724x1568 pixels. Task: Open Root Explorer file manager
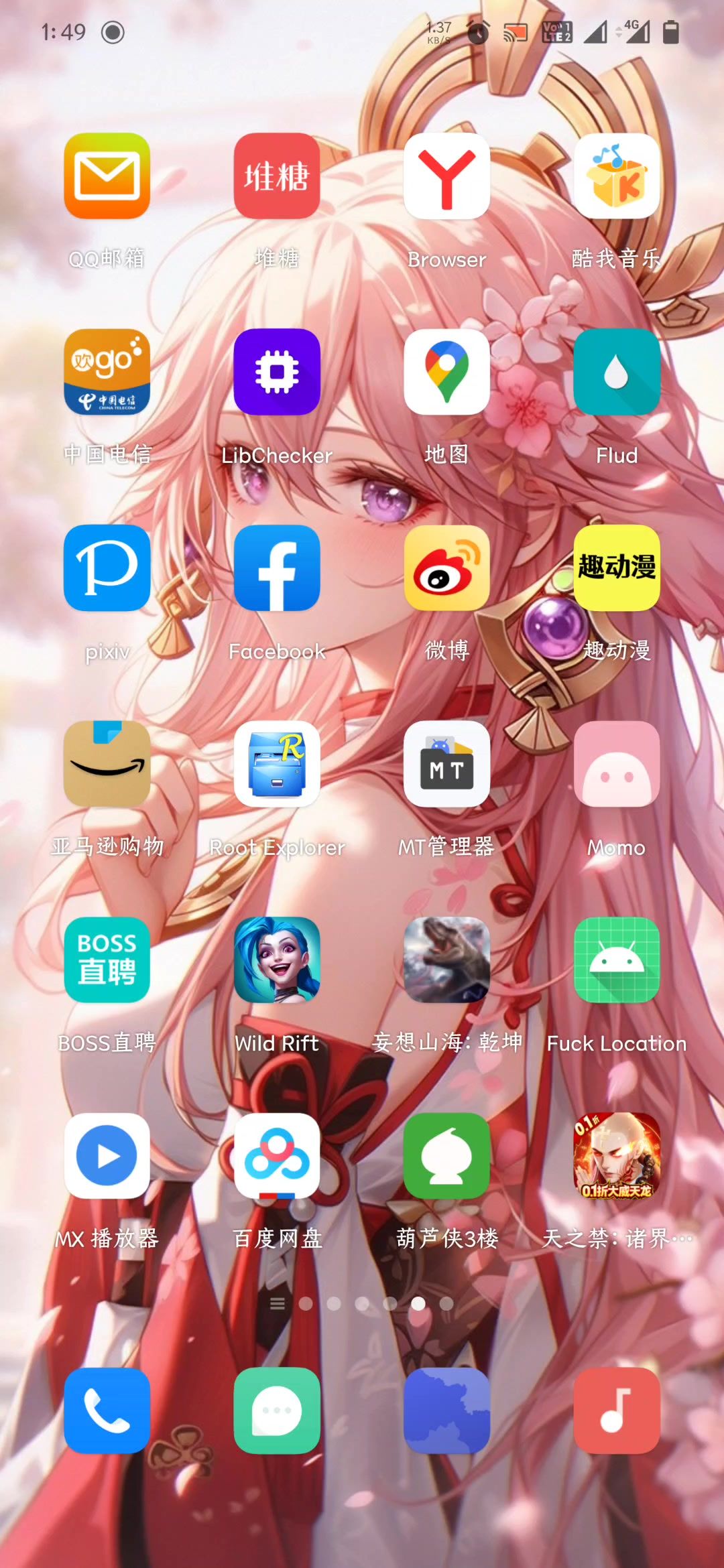(x=276, y=764)
